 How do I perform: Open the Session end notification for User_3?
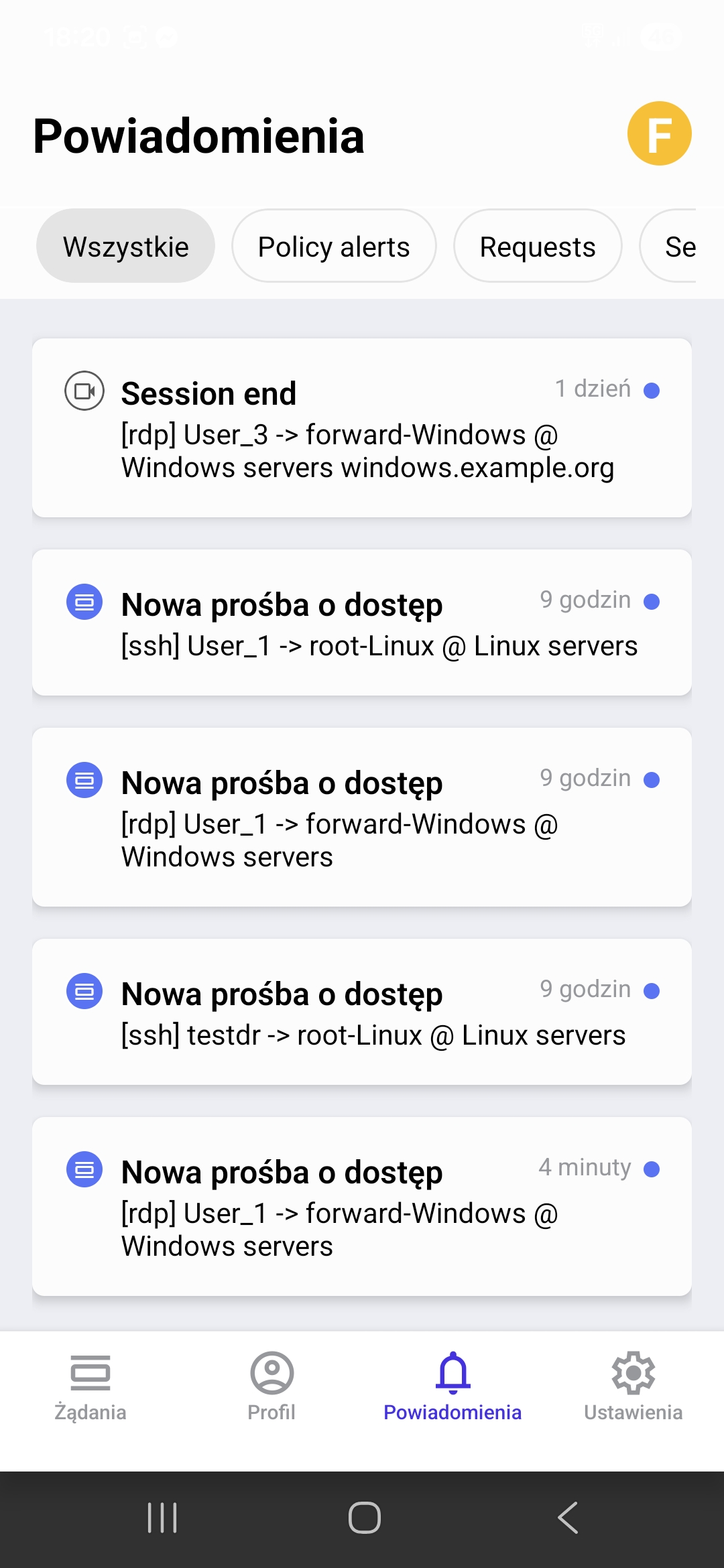[362, 428]
